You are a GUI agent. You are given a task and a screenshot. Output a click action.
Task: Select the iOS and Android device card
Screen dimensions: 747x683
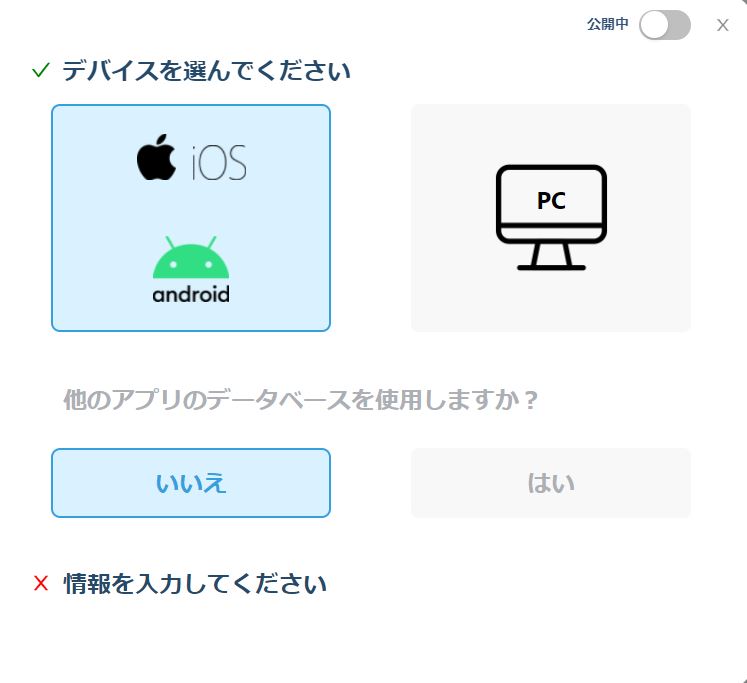click(x=191, y=218)
